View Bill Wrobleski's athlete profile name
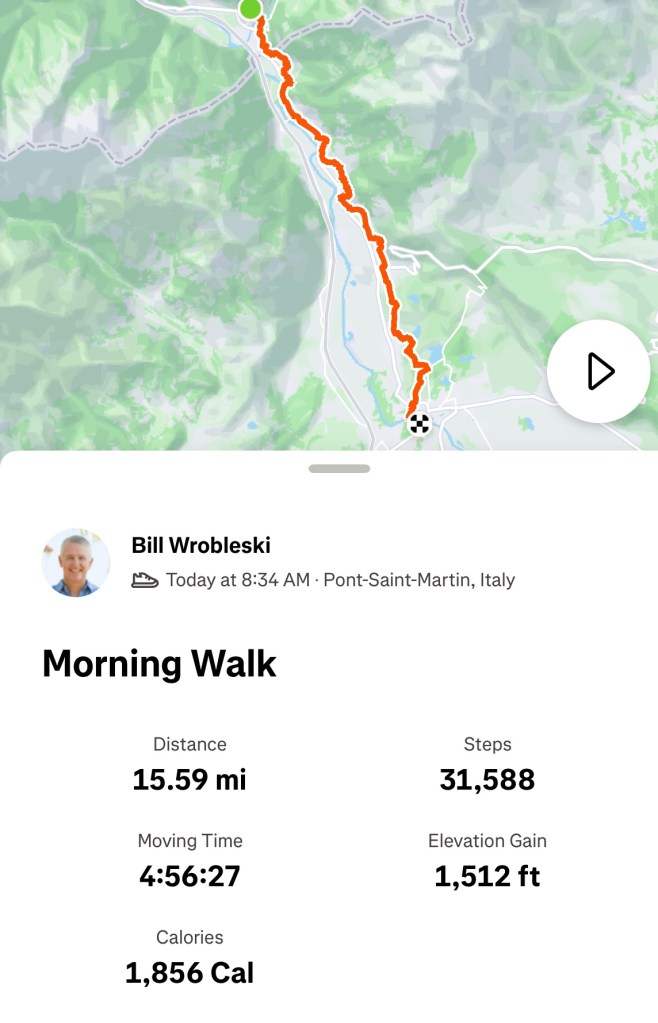 click(201, 546)
